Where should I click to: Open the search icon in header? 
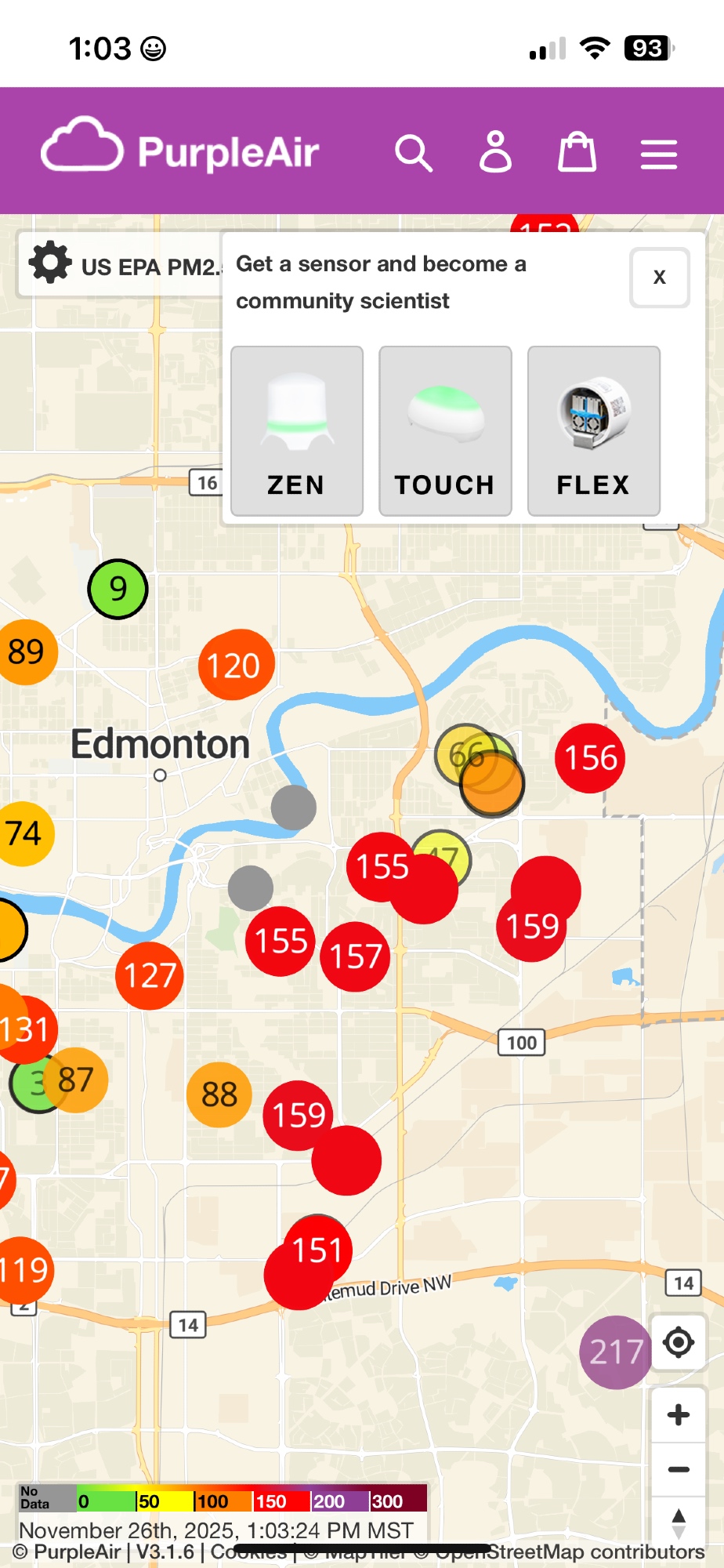(414, 153)
